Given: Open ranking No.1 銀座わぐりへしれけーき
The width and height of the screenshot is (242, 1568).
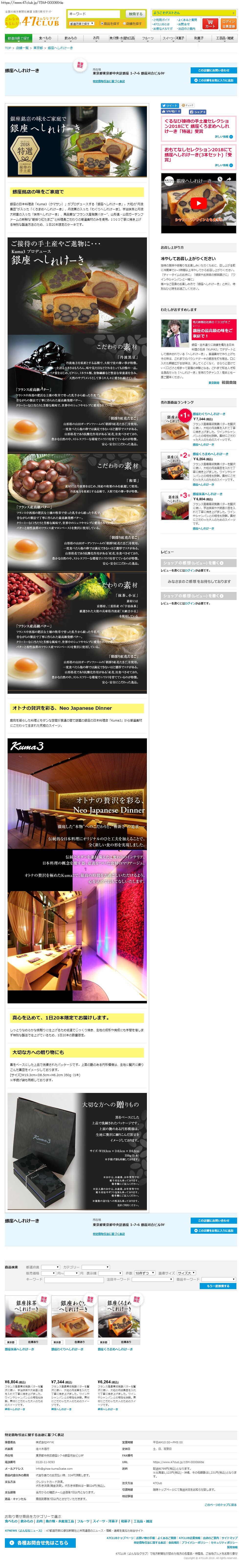Looking at the screenshot, I should point(209,413).
